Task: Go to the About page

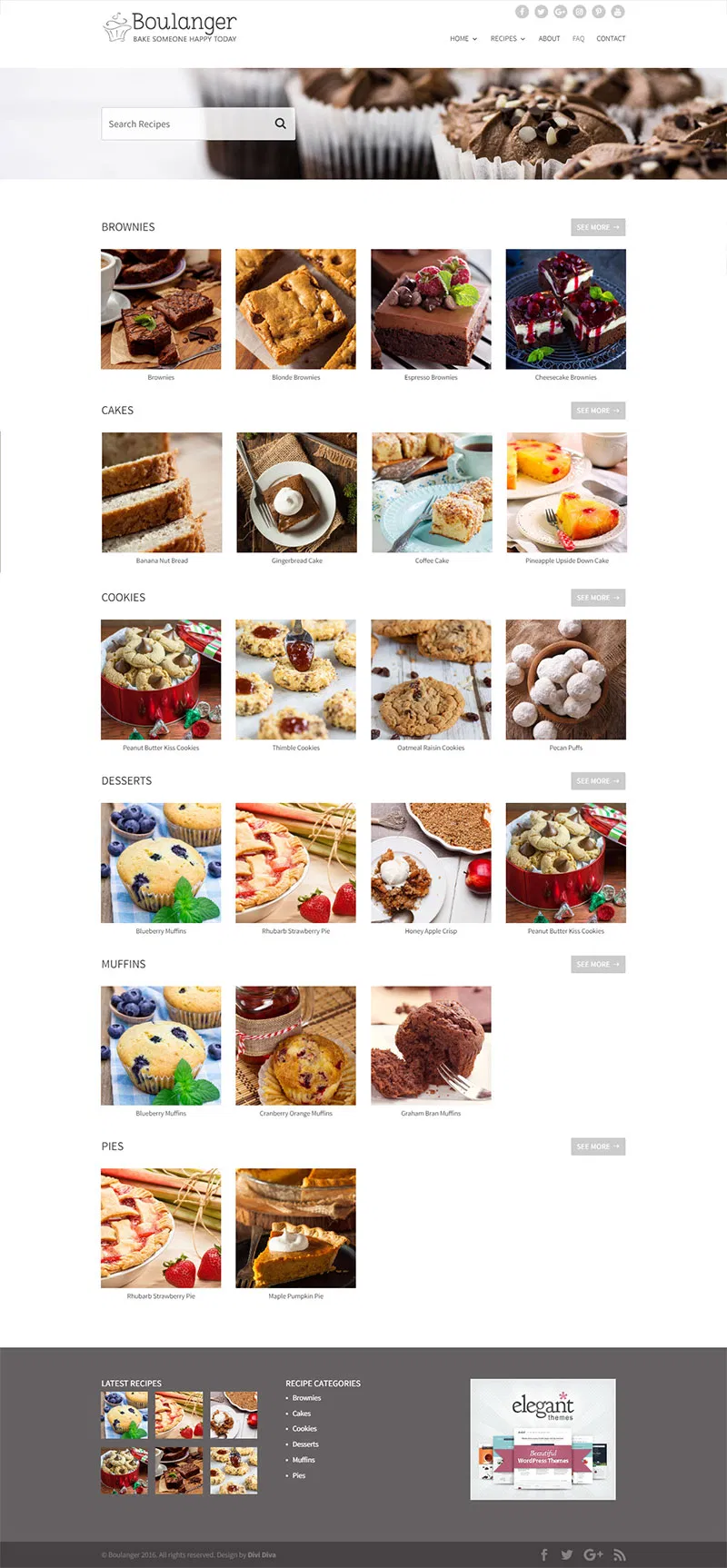Action: [x=549, y=39]
